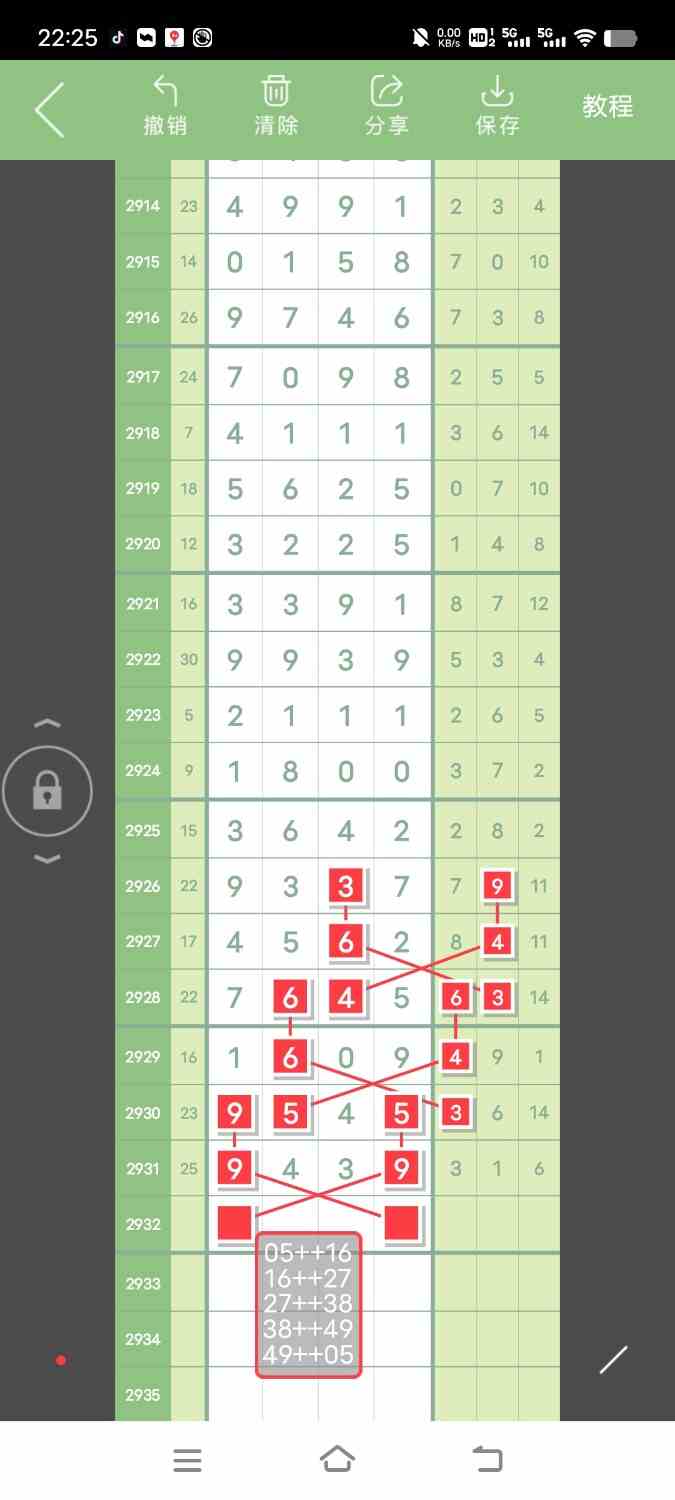Image resolution: width=675 pixels, height=1500 pixels.
Task: Open recent apps from navigation bar
Action: pyautogui.click(x=187, y=1460)
